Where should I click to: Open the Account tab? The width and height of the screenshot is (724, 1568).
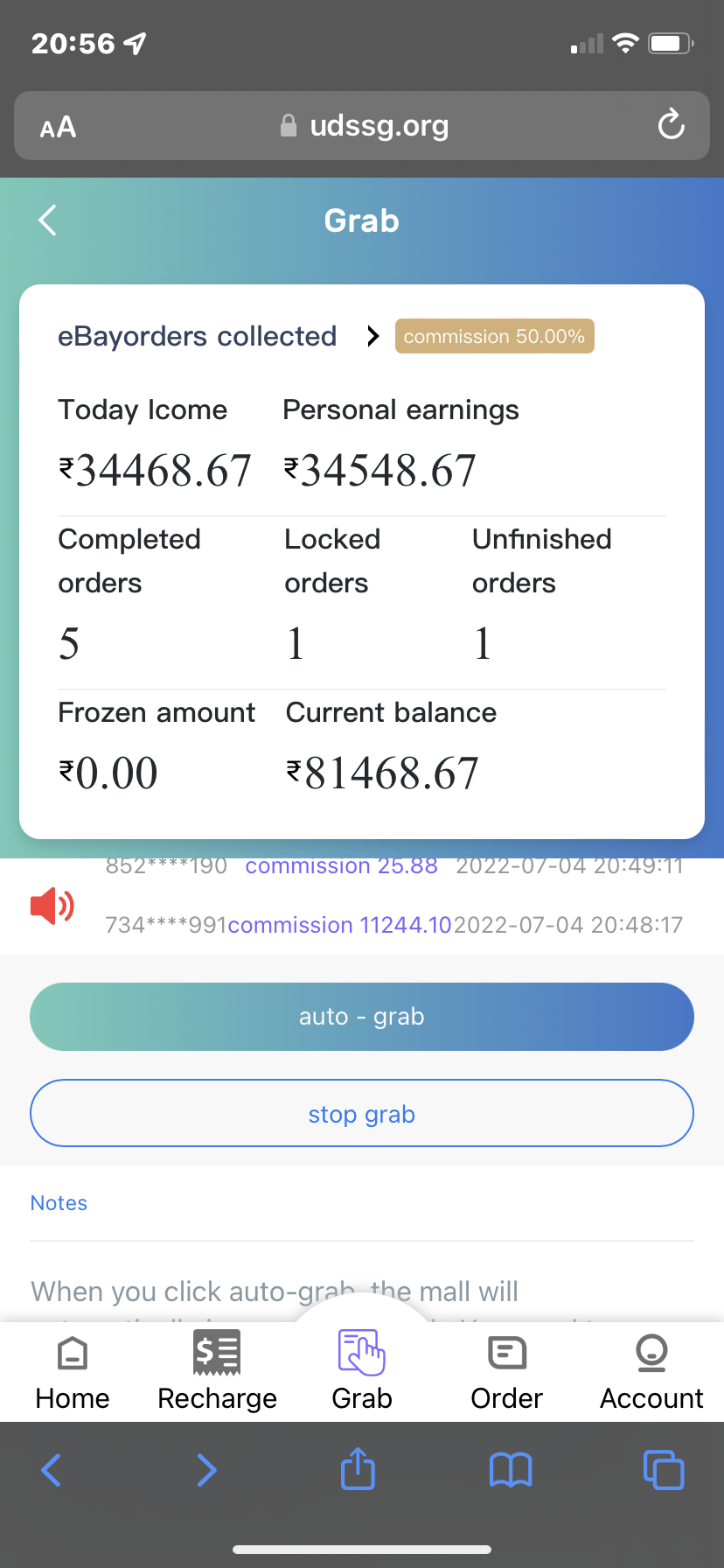coord(651,1372)
